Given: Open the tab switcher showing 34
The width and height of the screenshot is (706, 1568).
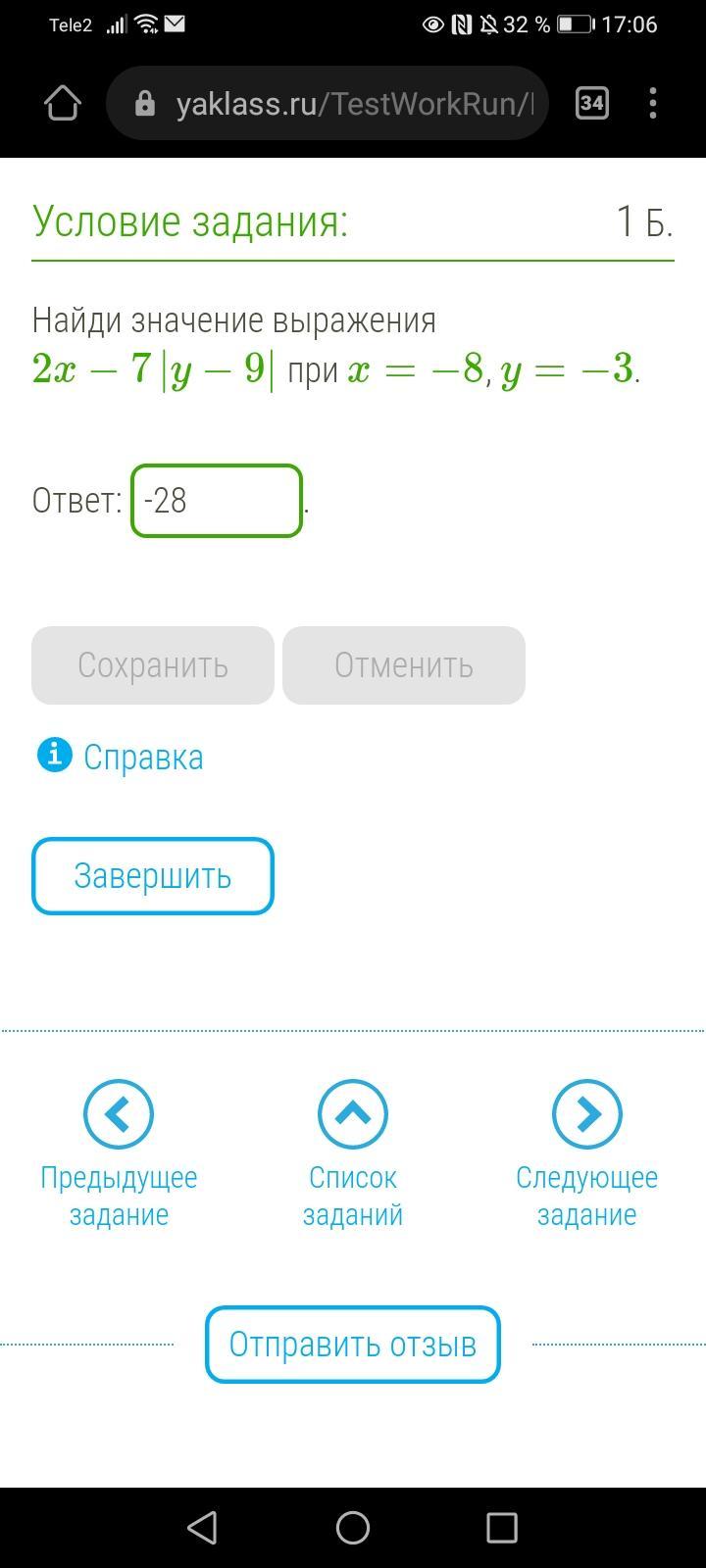Looking at the screenshot, I should tap(591, 104).
